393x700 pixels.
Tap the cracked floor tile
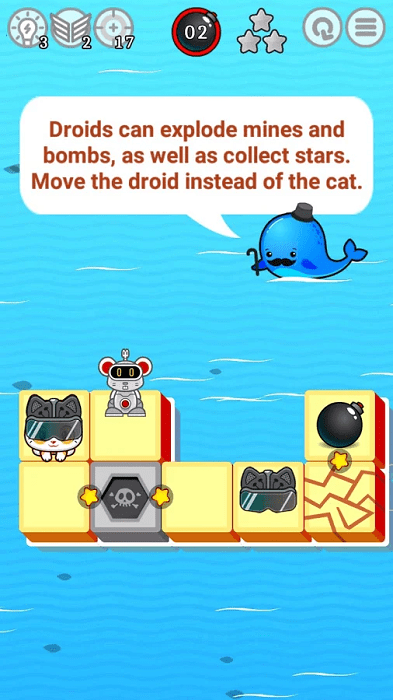[x=340, y=497]
